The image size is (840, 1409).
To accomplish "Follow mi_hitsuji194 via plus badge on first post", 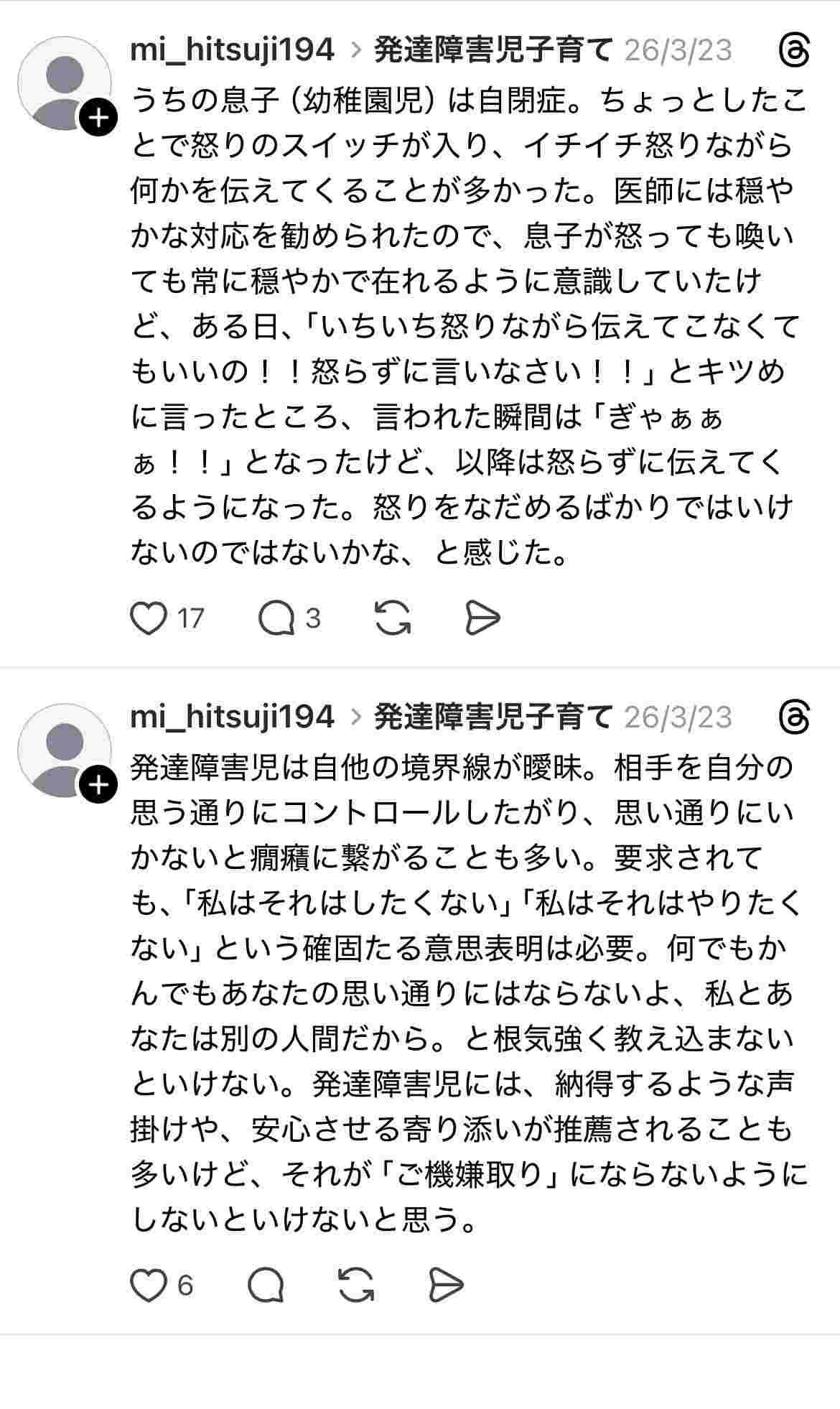I will pyautogui.click(x=98, y=118).
